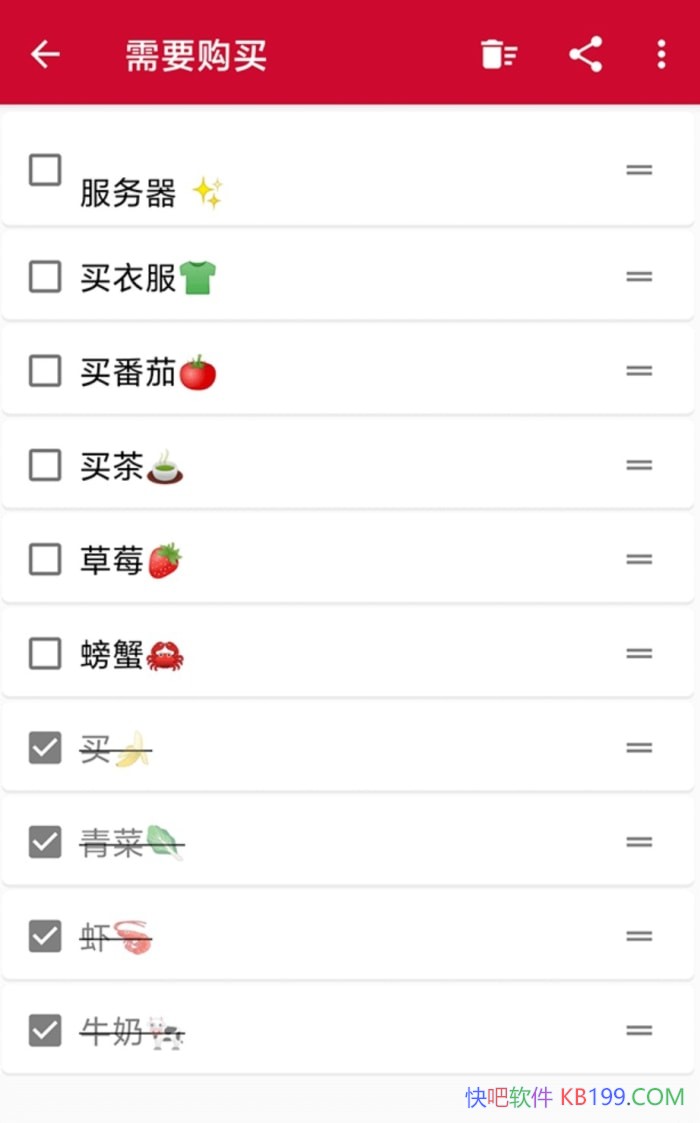700x1123 pixels.
Task: Uncheck 青菜
Action: click(x=45, y=842)
